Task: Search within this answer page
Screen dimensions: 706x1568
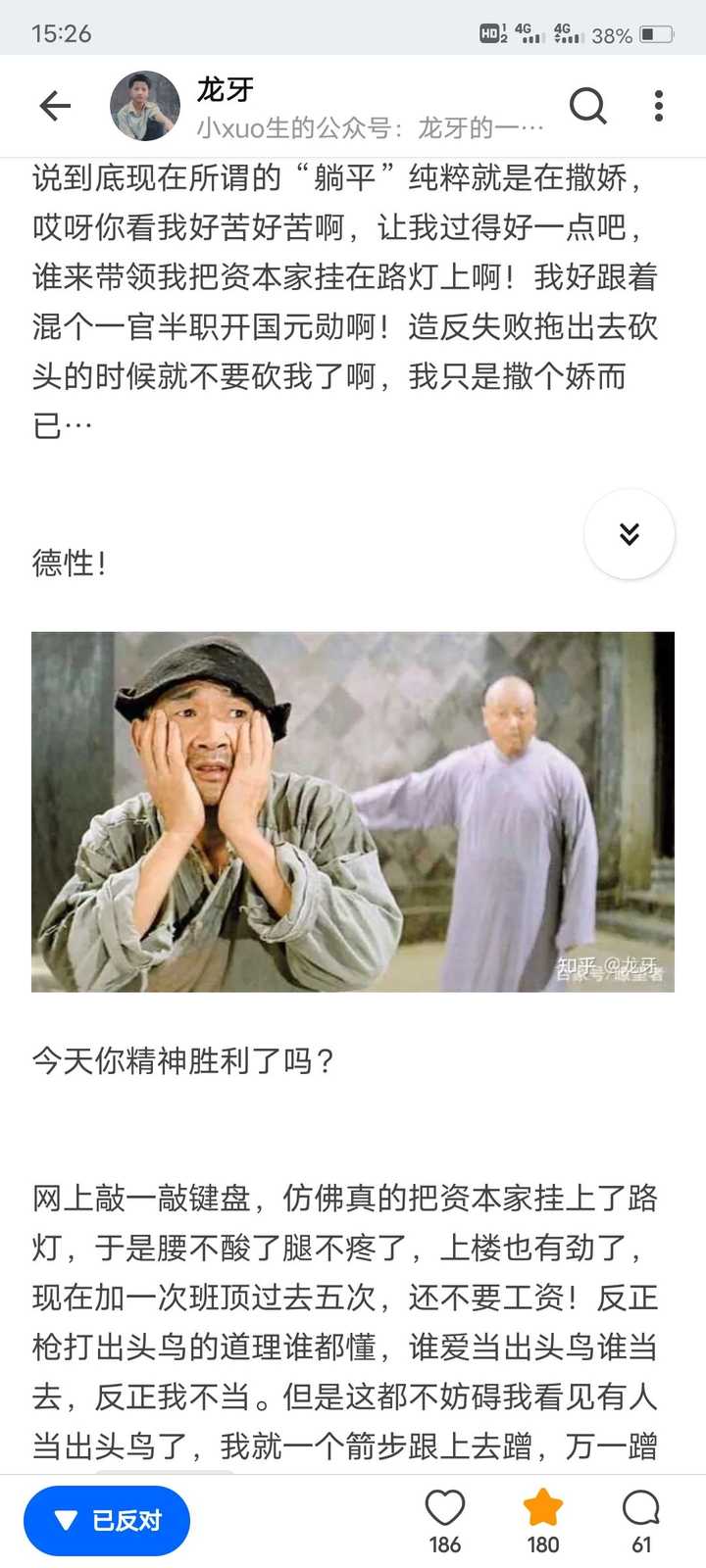Action: click(587, 106)
